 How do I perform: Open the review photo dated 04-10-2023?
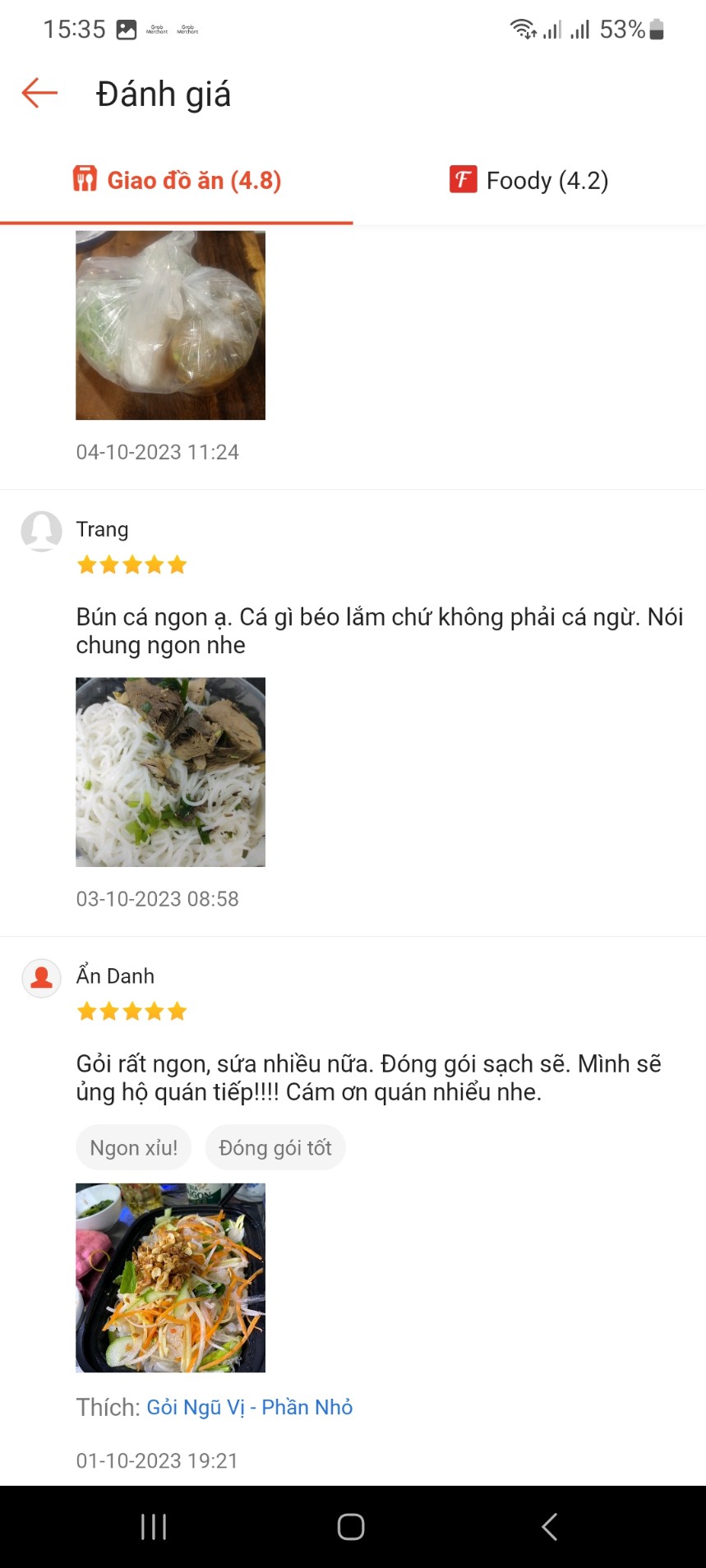pyautogui.click(x=170, y=325)
